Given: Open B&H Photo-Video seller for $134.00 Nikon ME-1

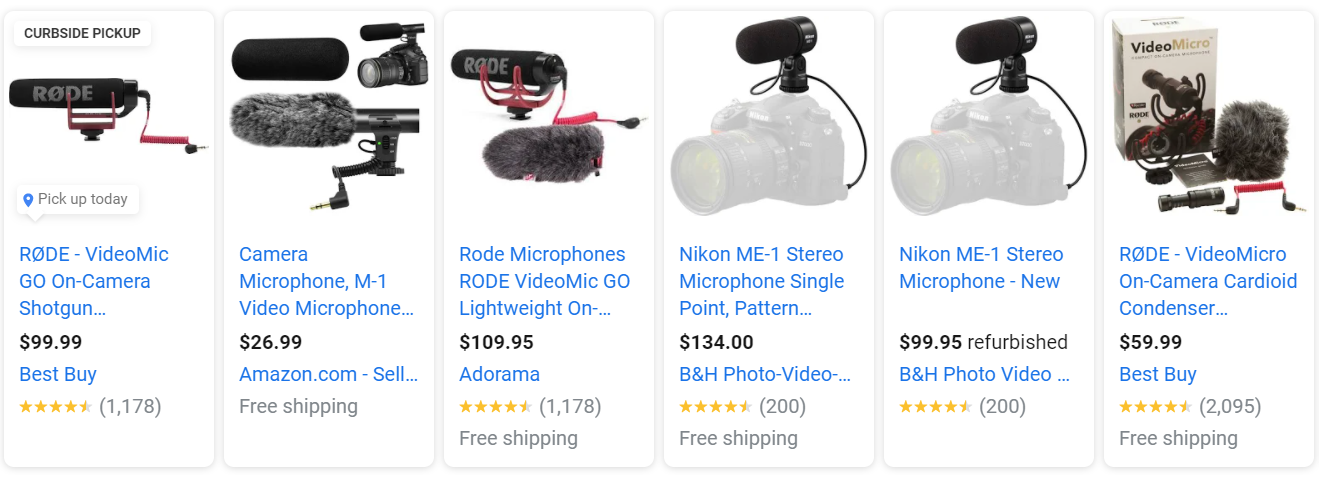Looking at the screenshot, I should (765, 374).
